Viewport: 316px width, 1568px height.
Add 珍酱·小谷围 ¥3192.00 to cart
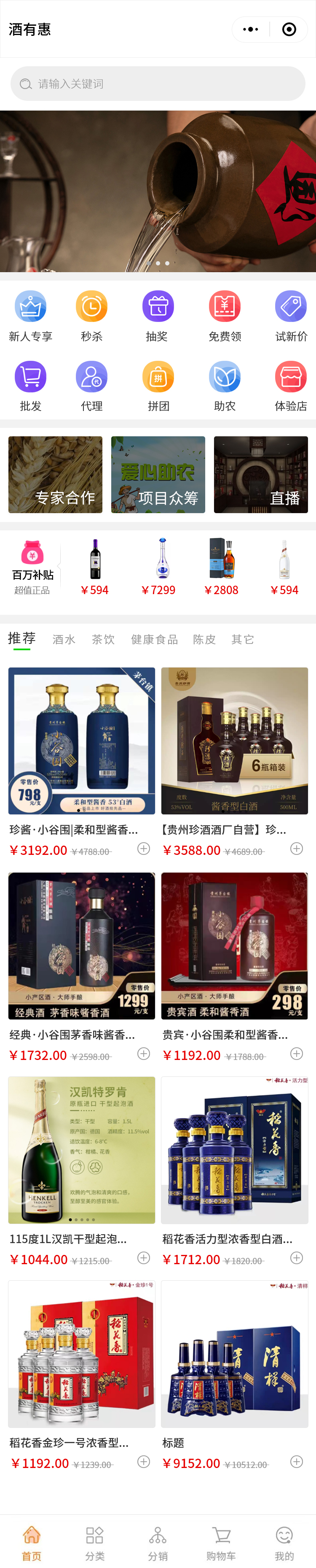(143, 849)
